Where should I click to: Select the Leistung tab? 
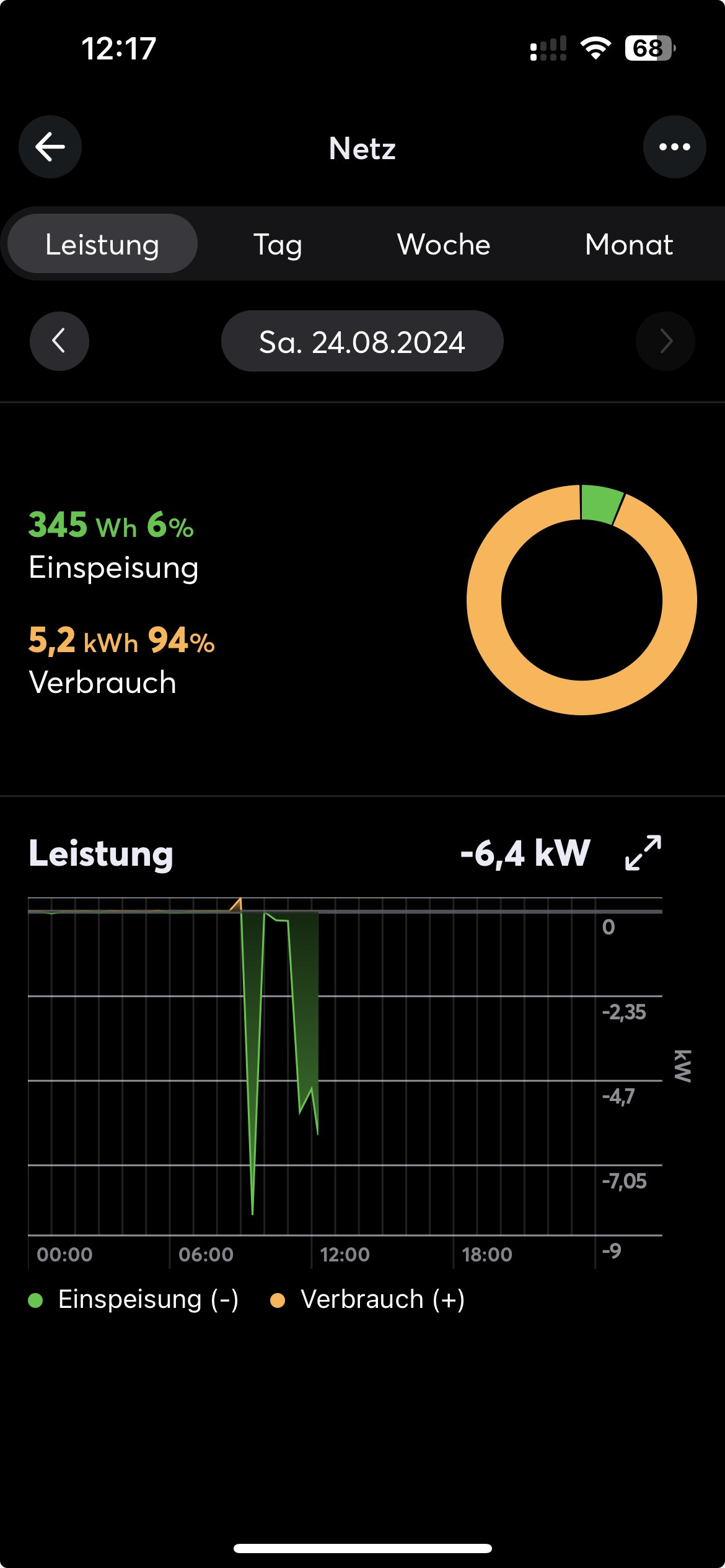[102, 244]
